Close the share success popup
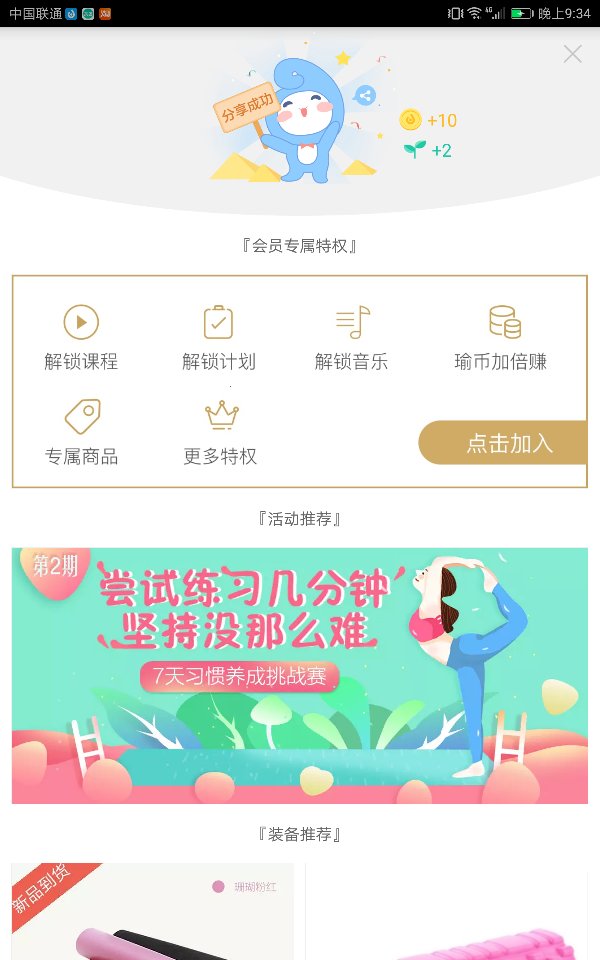 click(x=572, y=54)
